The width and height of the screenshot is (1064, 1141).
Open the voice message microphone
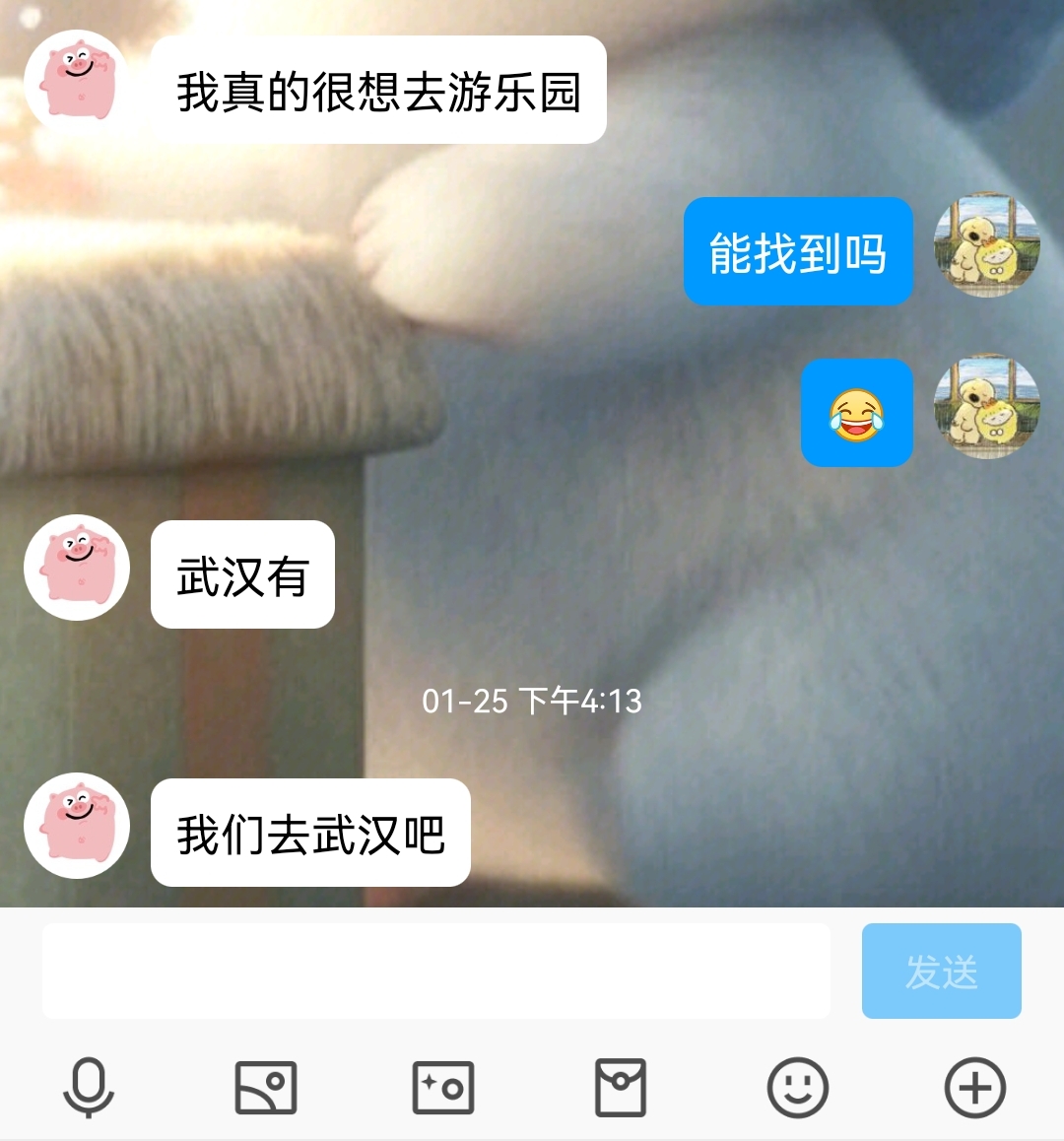point(89,1088)
